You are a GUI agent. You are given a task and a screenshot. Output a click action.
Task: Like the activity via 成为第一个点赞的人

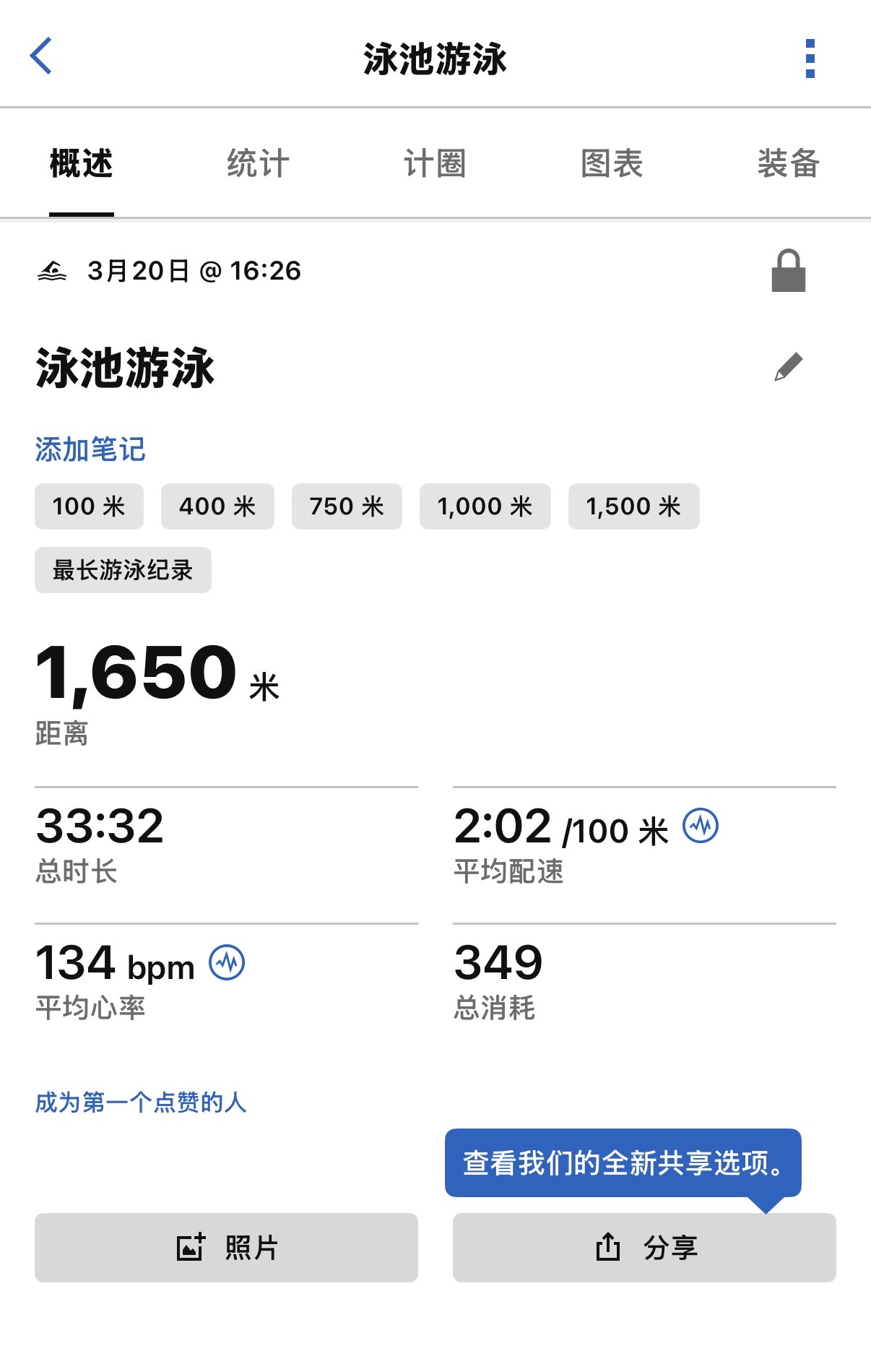(x=141, y=1103)
